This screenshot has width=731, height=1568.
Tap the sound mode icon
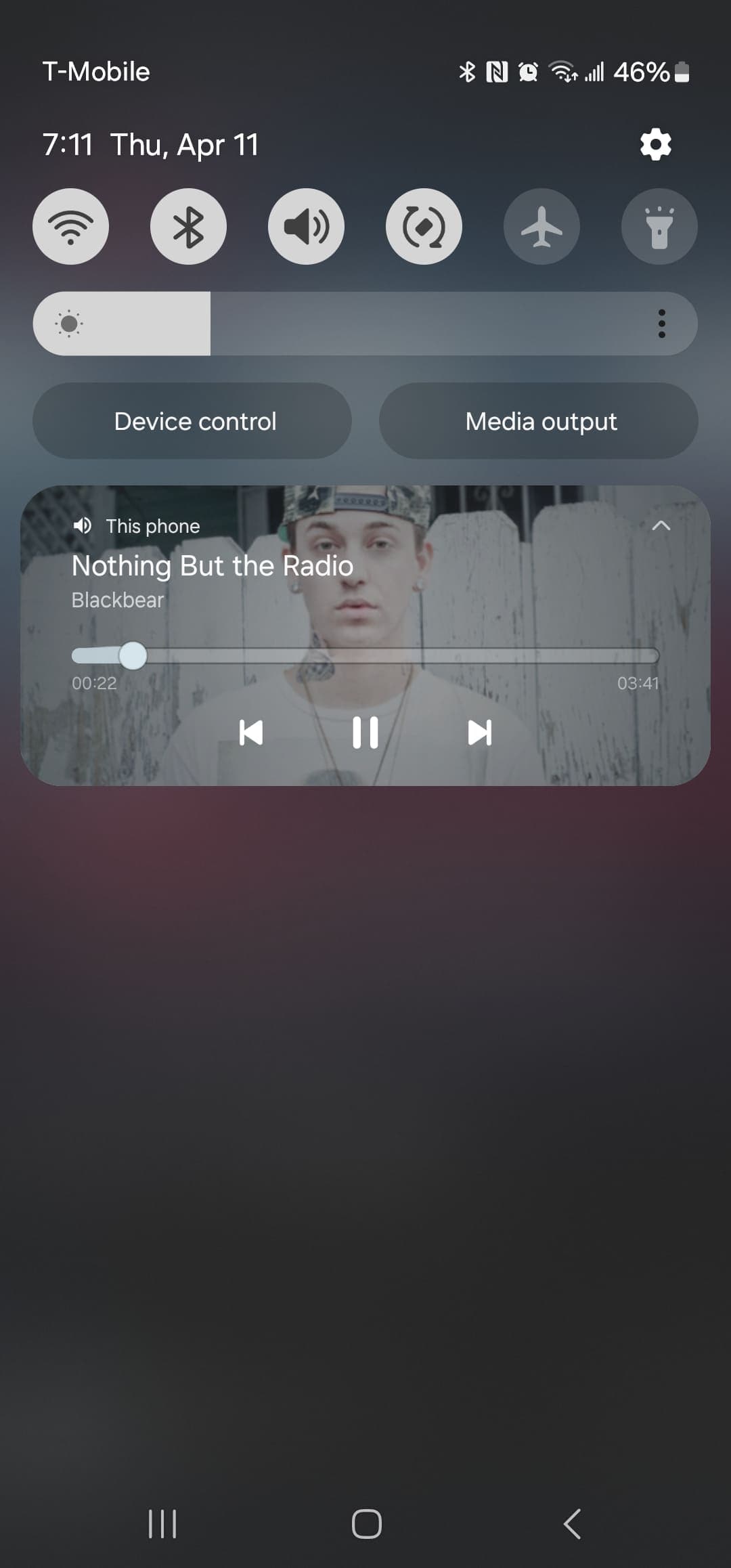tap(306, 226)
